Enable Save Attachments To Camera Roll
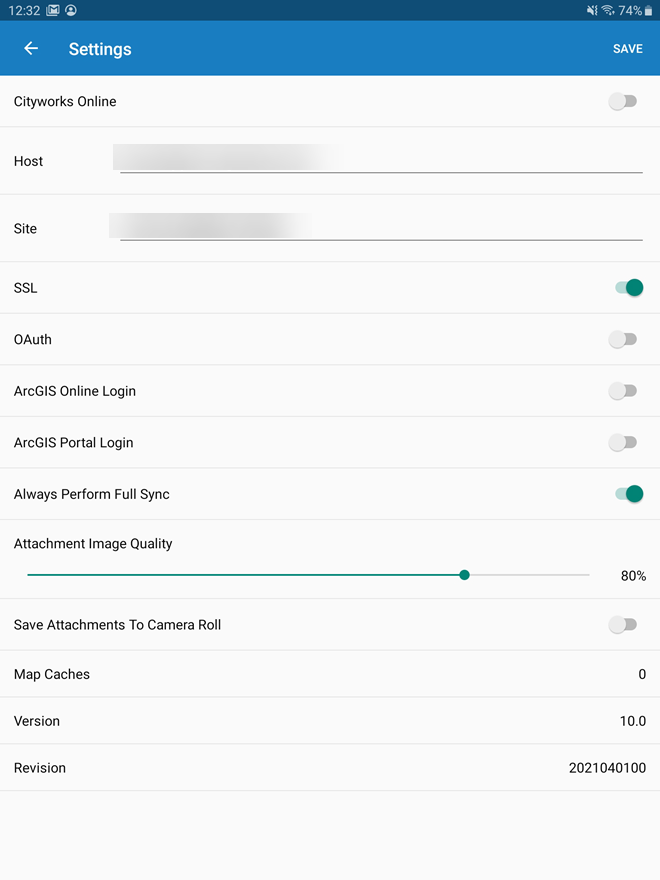This screenshot has height=880, width=660. click(623, 625)
